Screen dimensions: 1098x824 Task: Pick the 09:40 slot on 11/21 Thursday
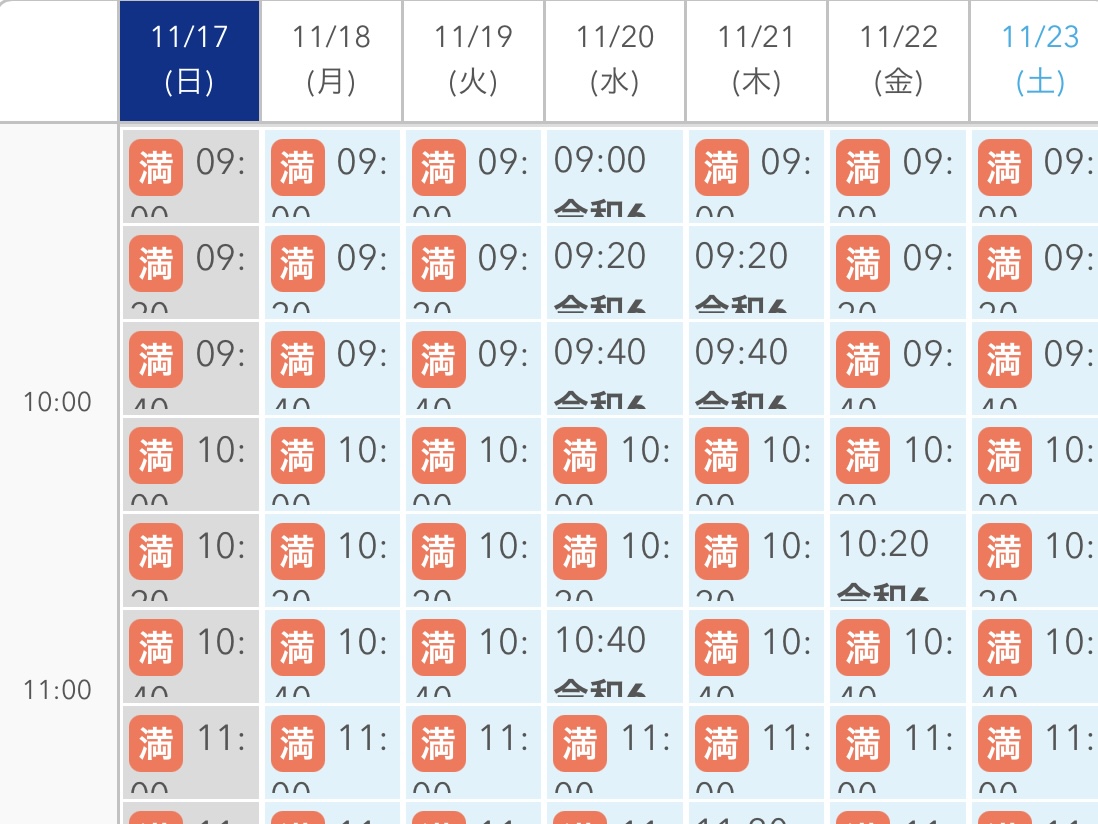(x=756, y=368)
